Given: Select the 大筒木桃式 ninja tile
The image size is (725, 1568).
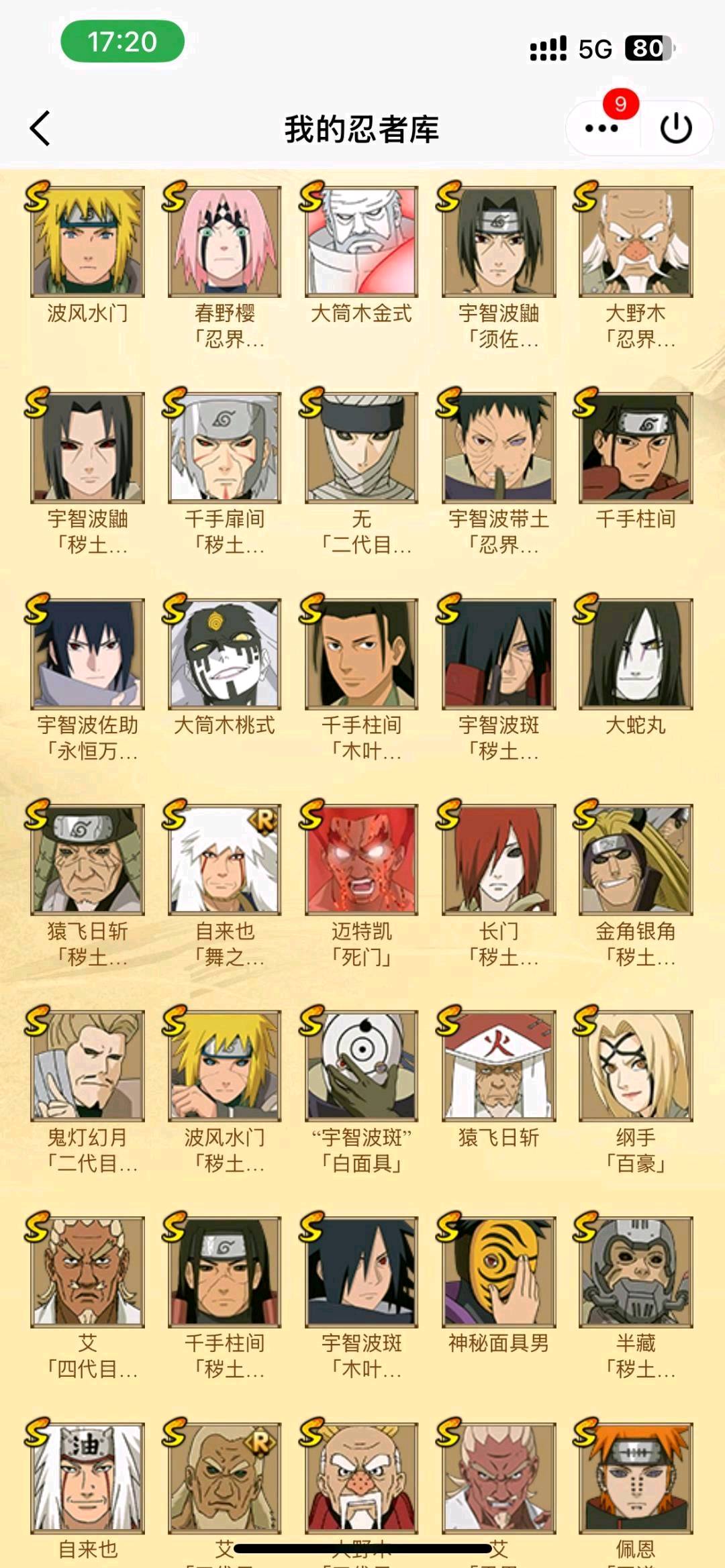Looking at the screenshot, I should [x=224, y=654].
